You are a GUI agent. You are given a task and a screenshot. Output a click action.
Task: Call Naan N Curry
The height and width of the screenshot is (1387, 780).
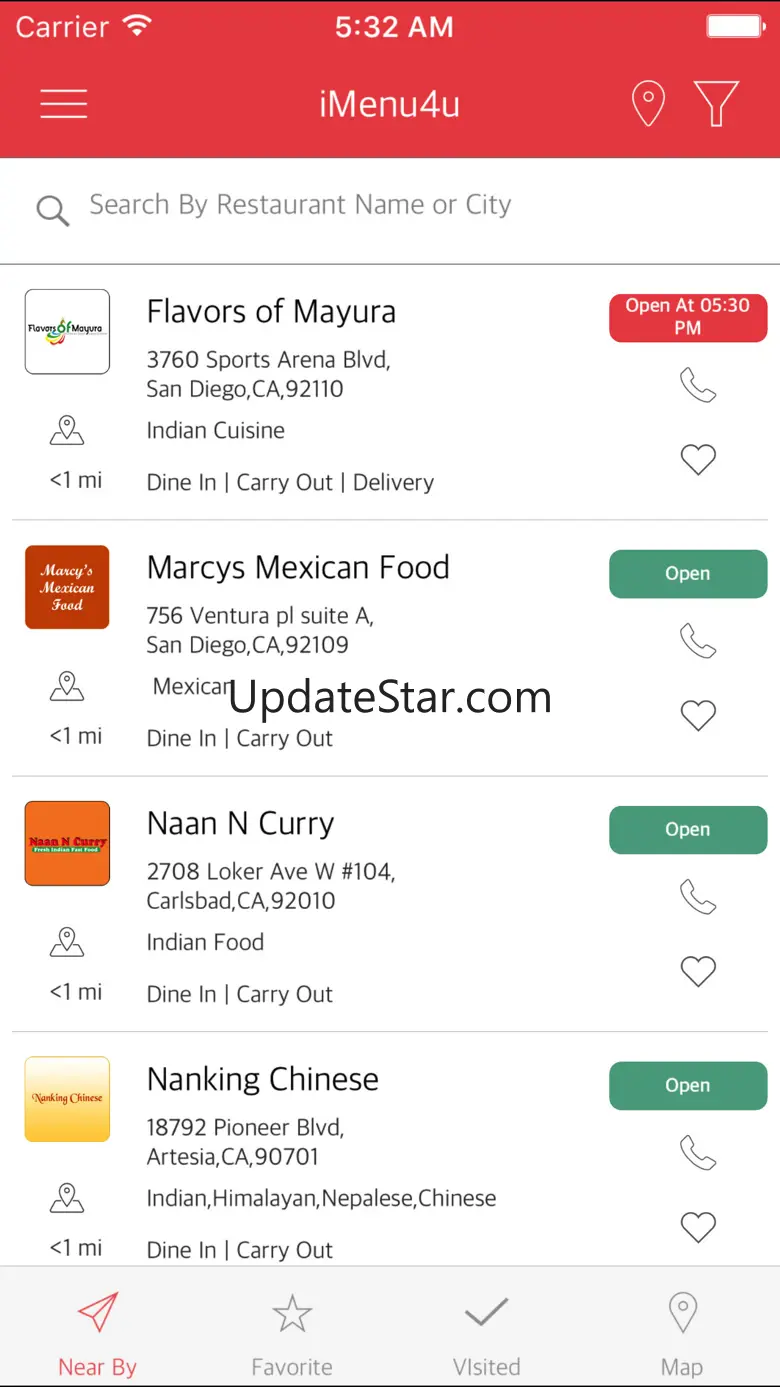pos(698,897)
